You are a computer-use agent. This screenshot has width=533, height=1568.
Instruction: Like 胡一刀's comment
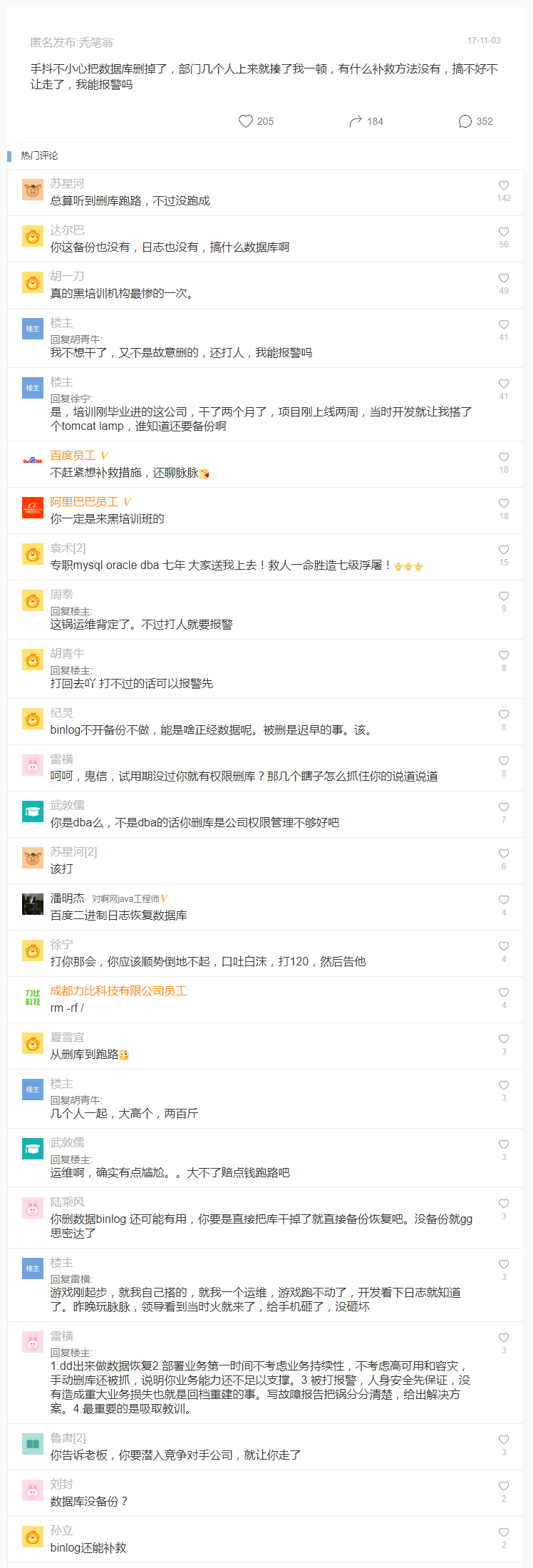point(504,278)
